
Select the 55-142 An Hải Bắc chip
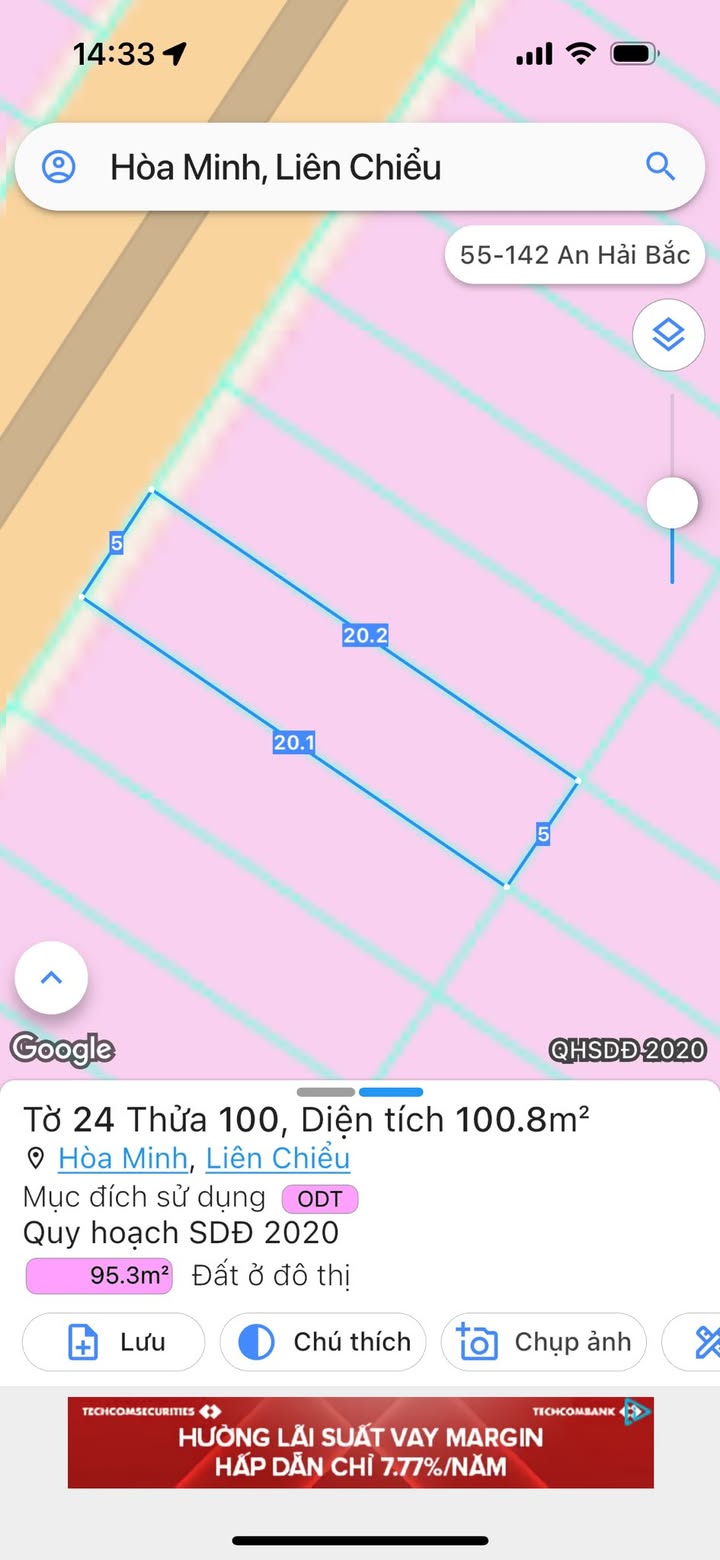[x=574, y=255]
